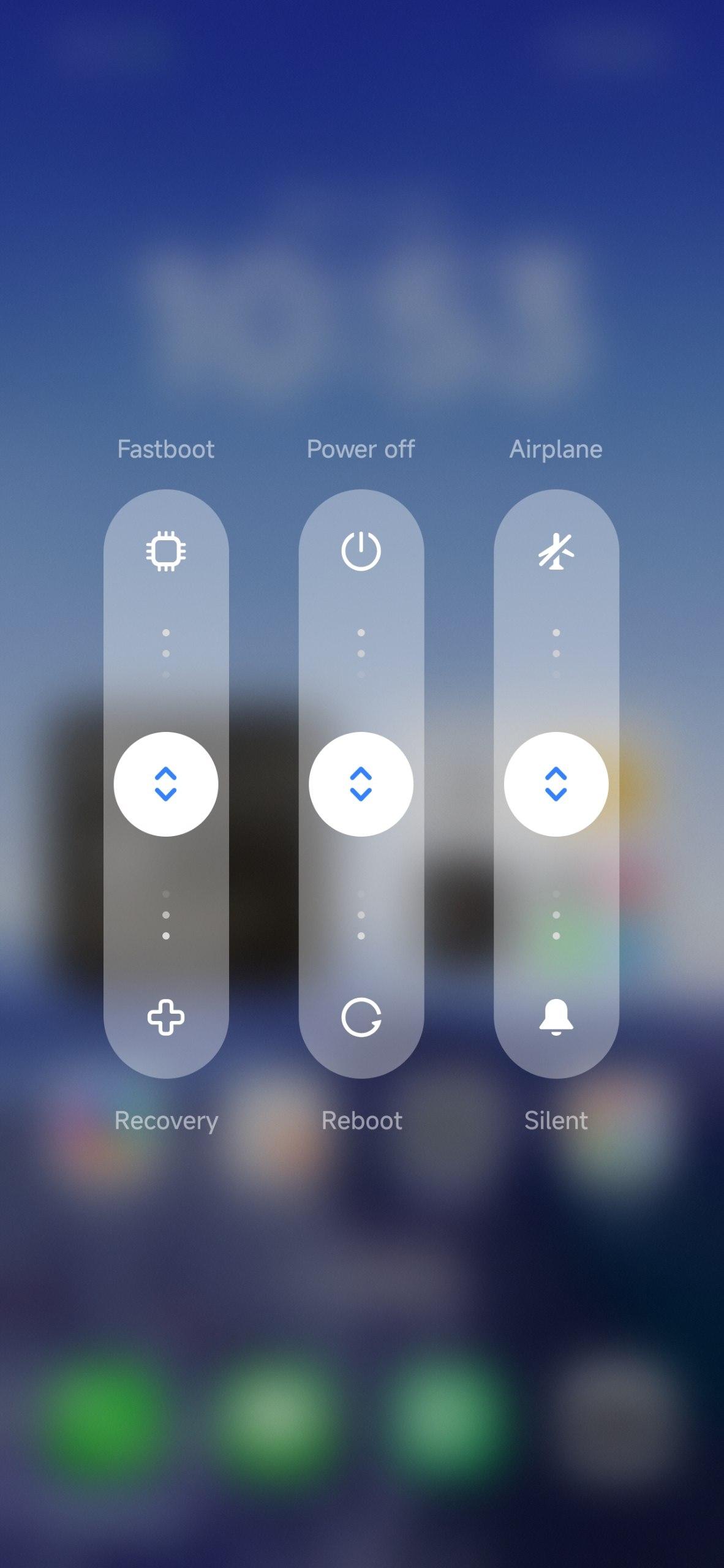Tap the Fastboot/Recovery slider handle
The height and width of the screenshot is (1568, 724).
[x=166, y=784]
